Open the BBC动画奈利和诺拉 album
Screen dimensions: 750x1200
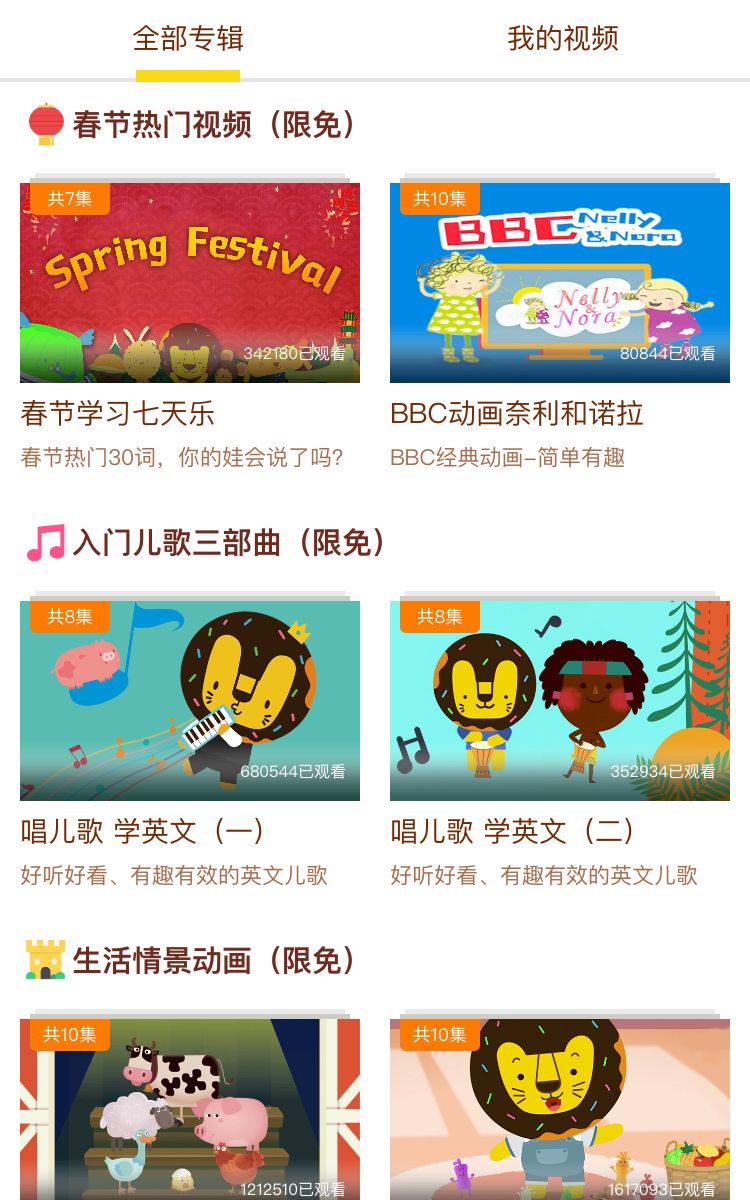517,413
